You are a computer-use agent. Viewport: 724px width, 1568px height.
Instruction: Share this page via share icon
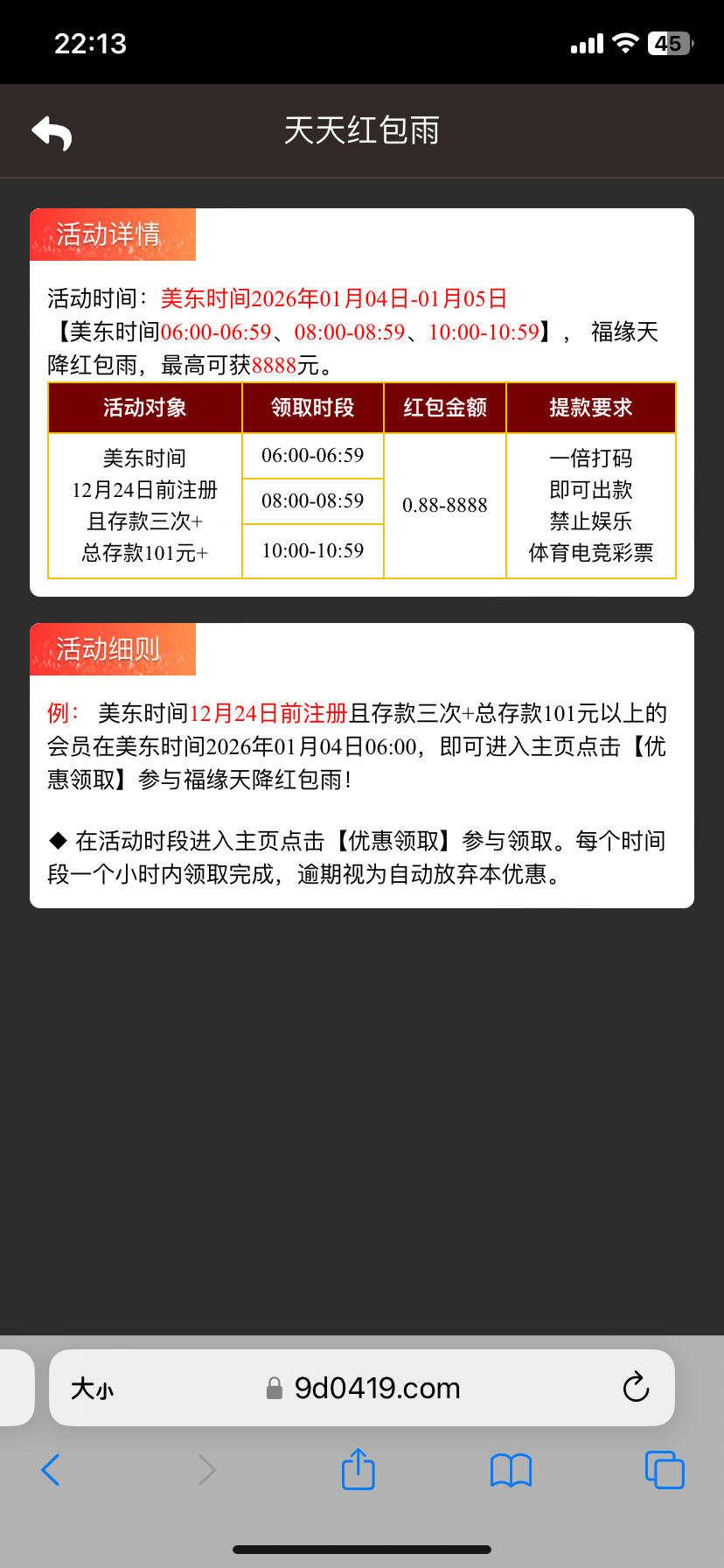(358, 1469)
